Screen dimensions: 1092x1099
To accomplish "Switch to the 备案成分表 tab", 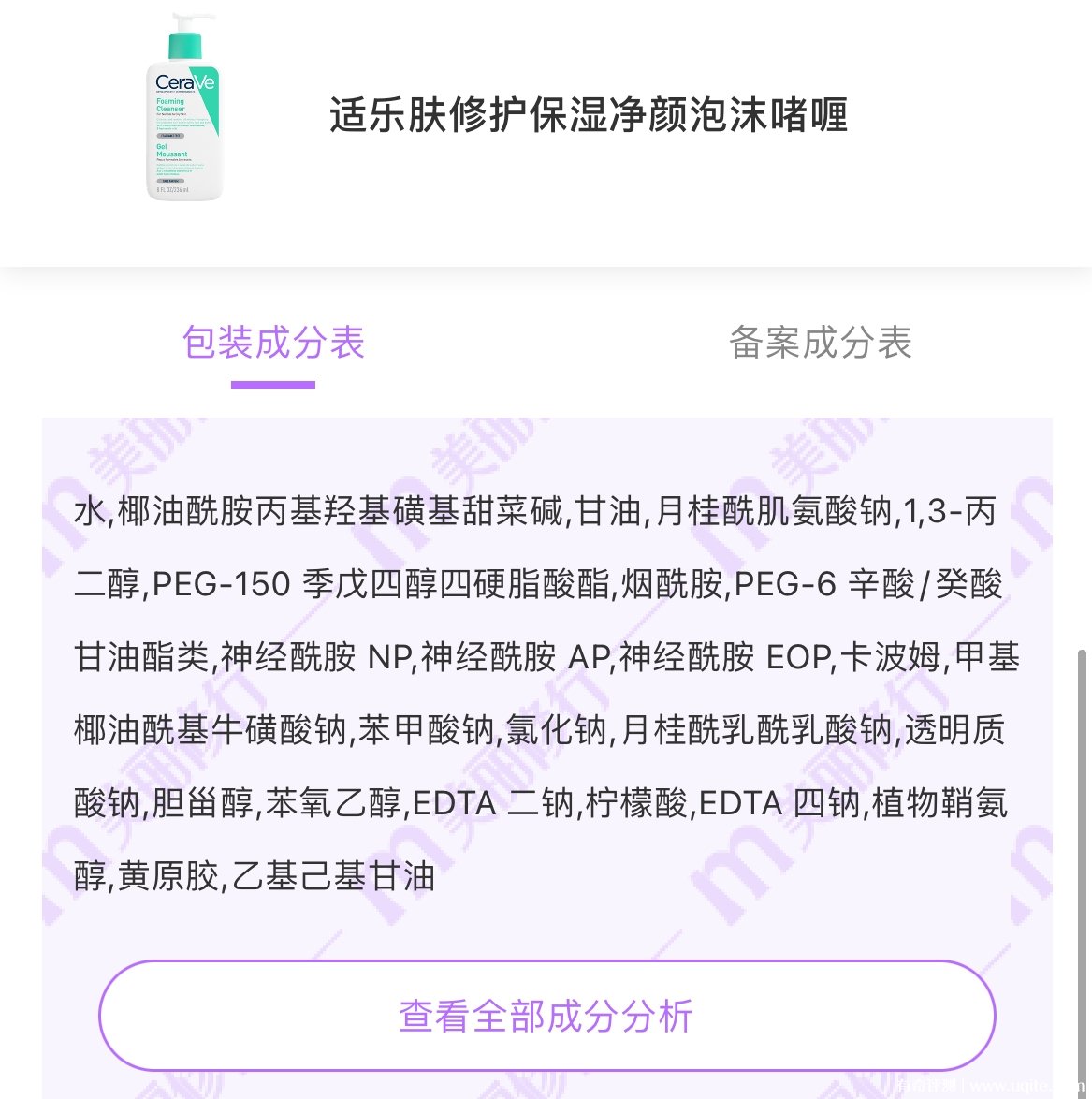I will coord(820,343).
